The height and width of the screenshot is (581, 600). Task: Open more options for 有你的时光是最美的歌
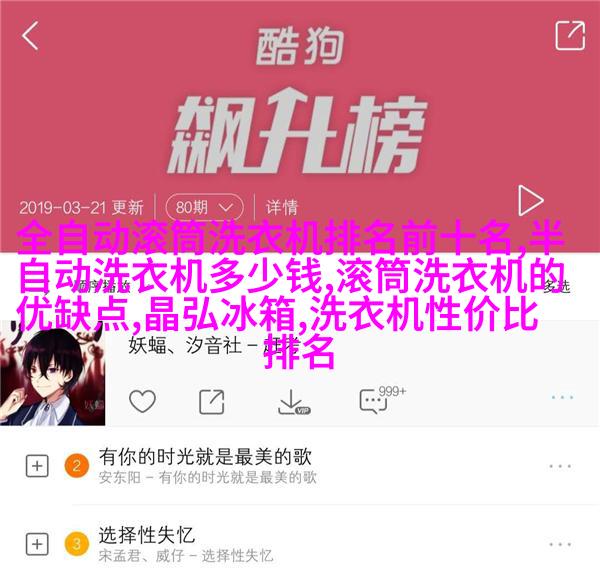point(560,466)
